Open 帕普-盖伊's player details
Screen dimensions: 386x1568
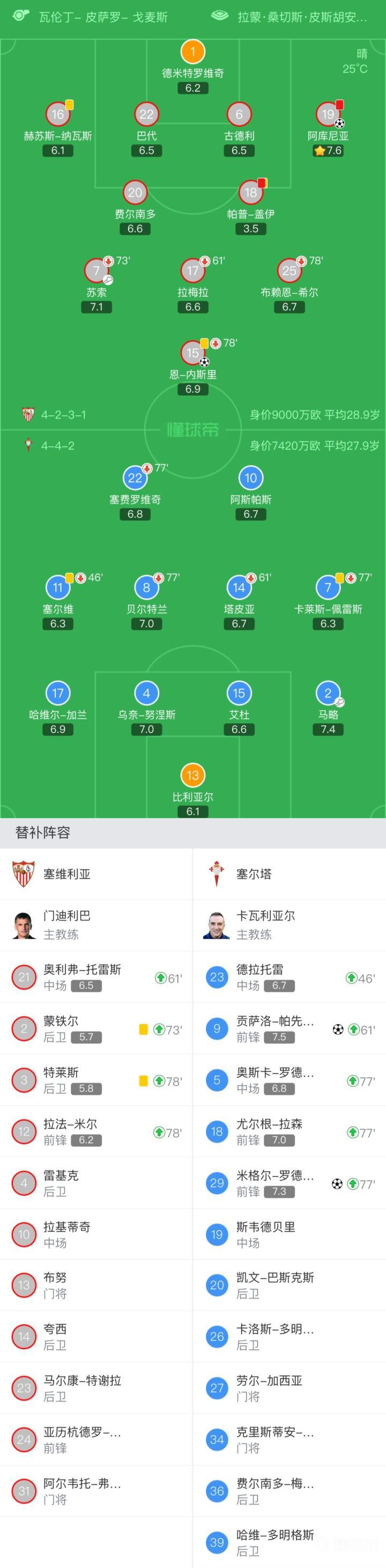[x=250, y=208]
